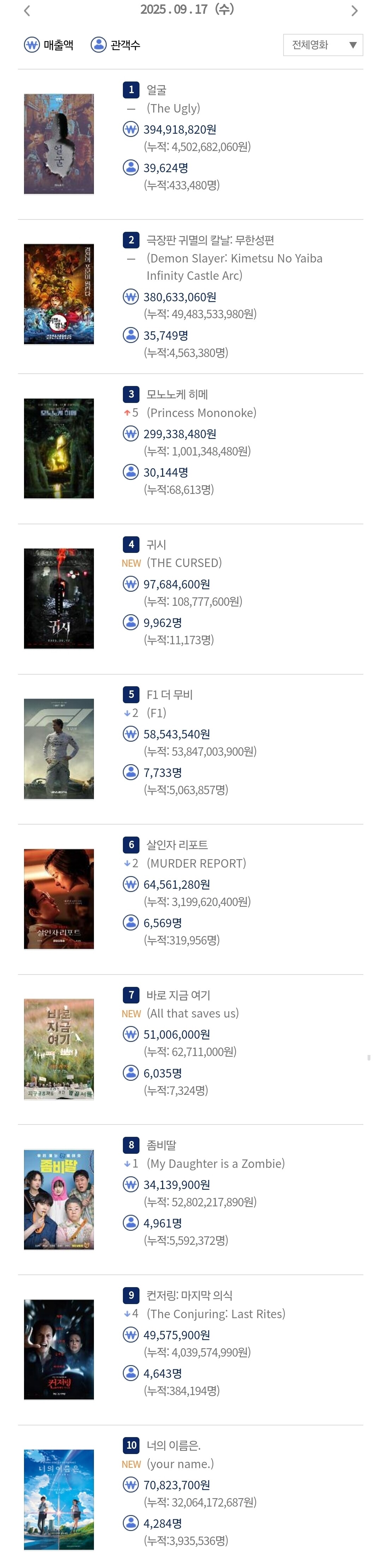This screenshot has height=1568, width=381.
Task: View details for 모노노케 히메
Action: point(177,394)
